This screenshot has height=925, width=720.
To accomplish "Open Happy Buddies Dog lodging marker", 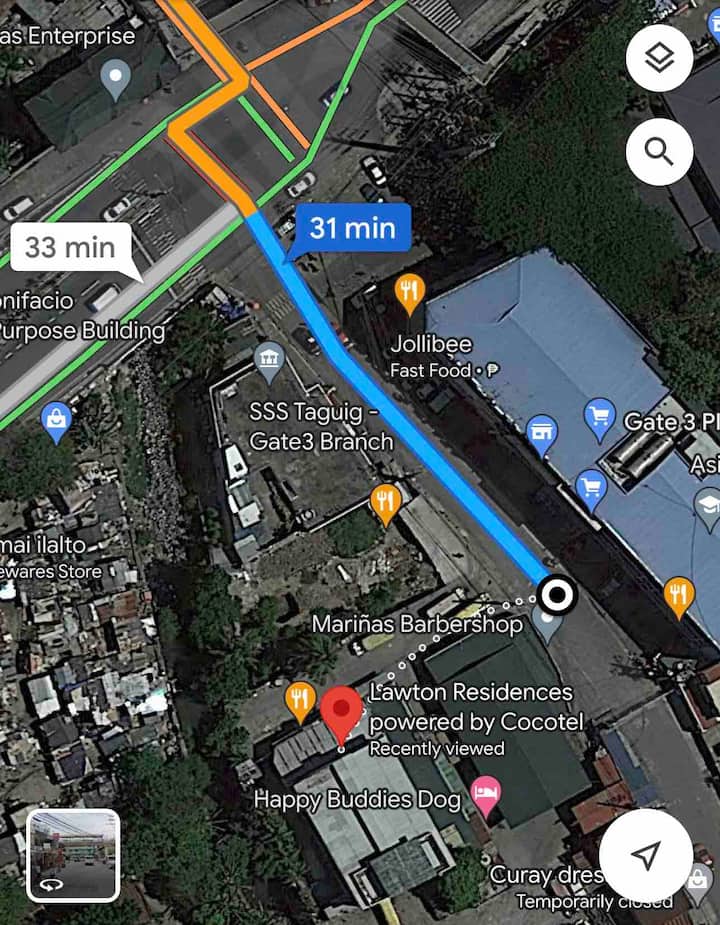I will tap(486, 795).
